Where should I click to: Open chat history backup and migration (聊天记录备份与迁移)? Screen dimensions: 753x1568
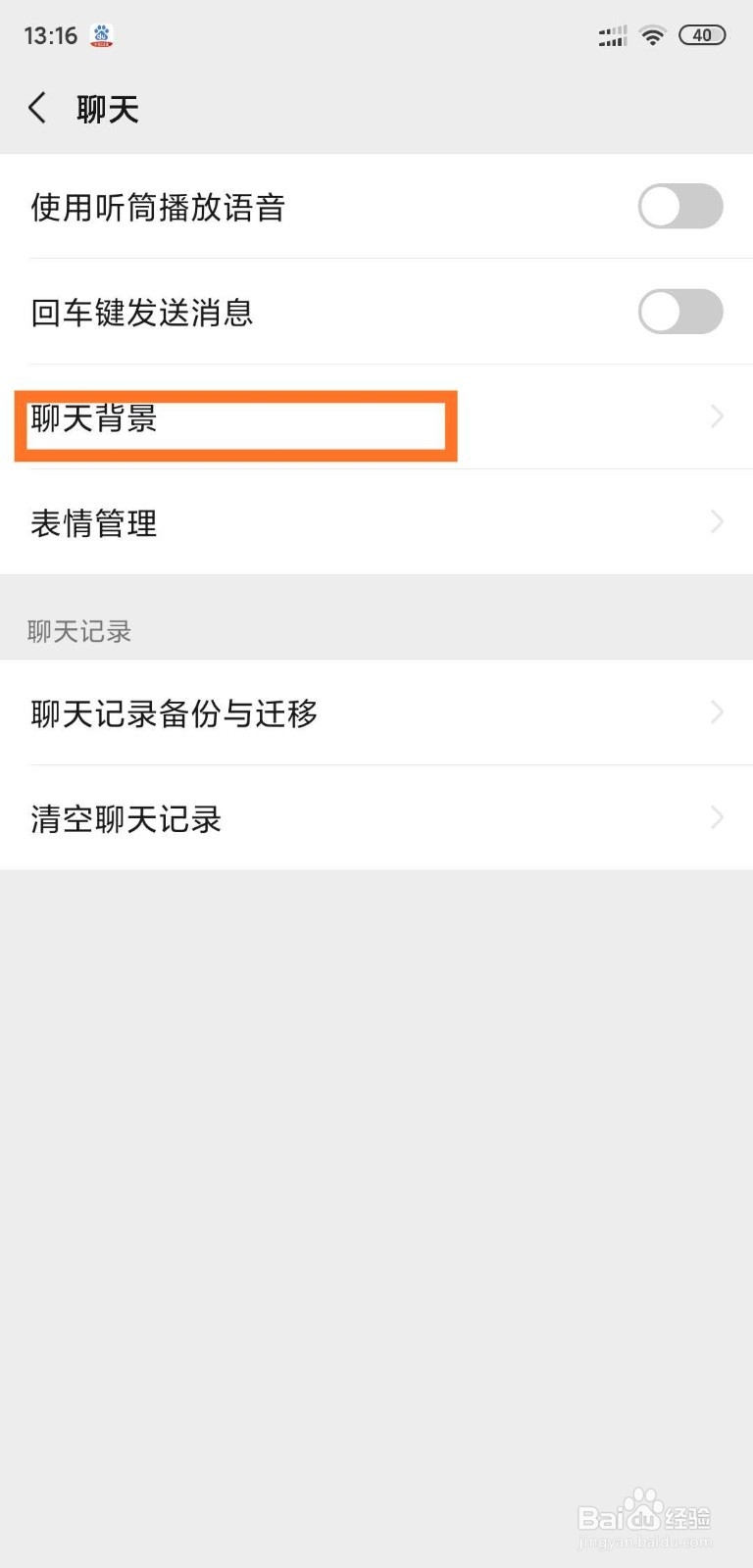point(175,714)
